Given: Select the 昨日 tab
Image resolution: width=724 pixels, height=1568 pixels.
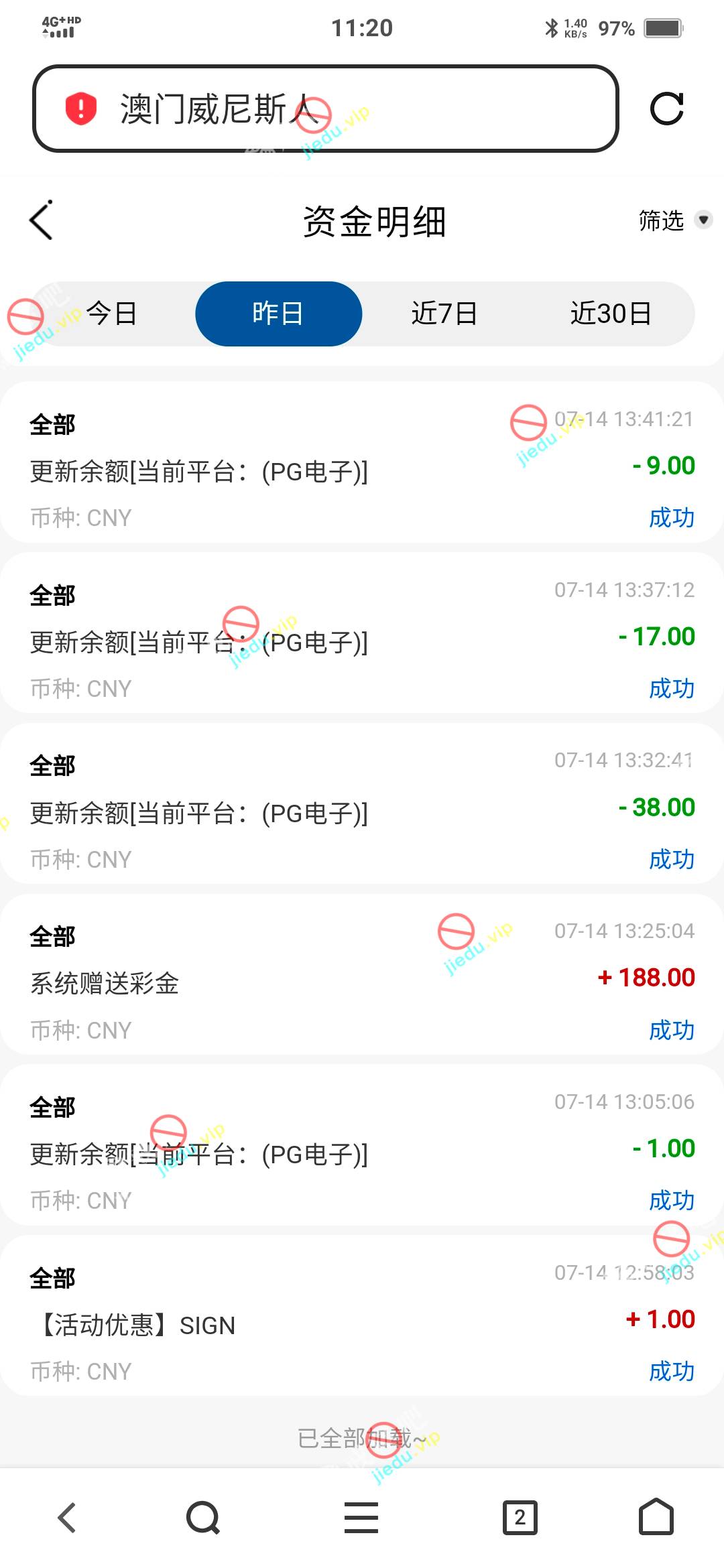Looking at the screenshot, I should pyautogui.click(x=278, y=314).
